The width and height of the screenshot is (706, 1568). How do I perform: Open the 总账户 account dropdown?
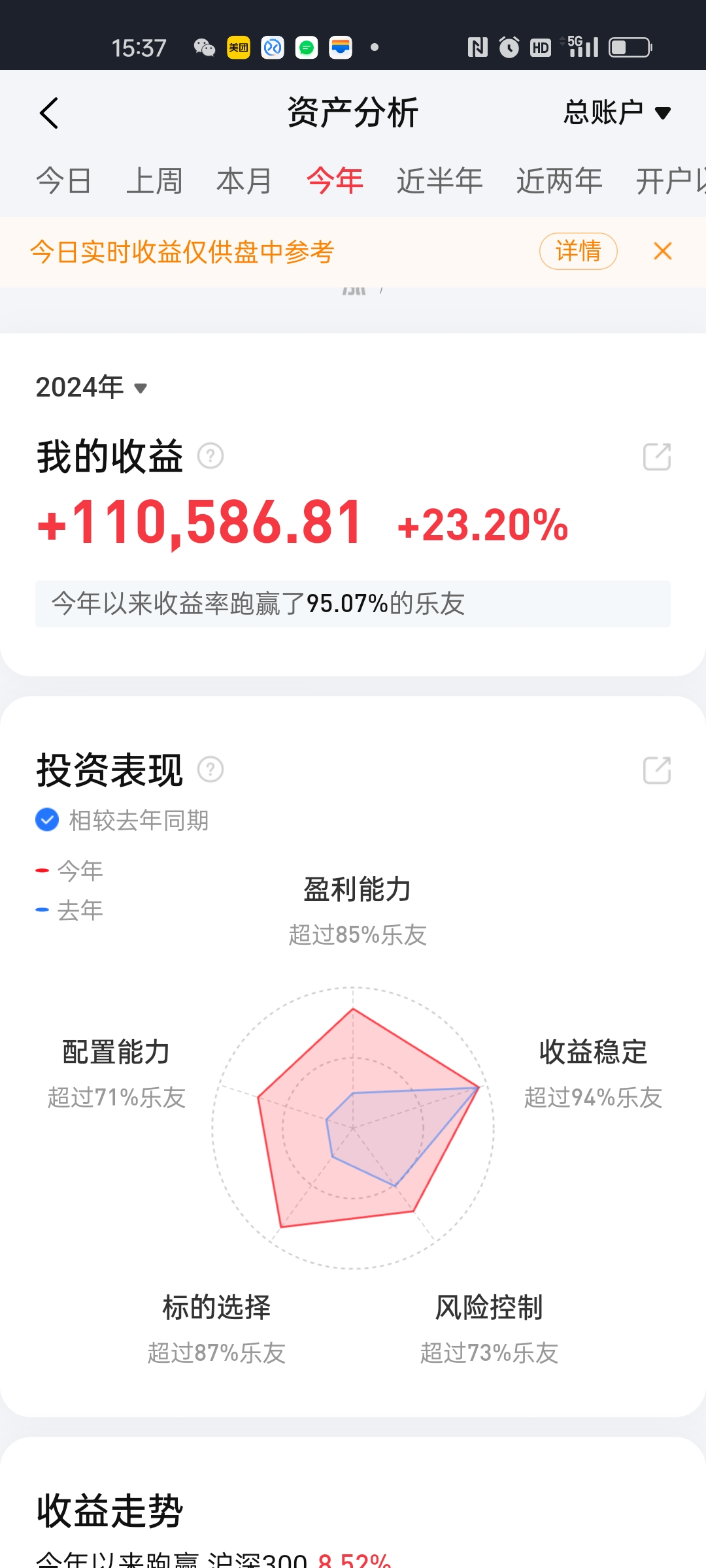point(617,113)
